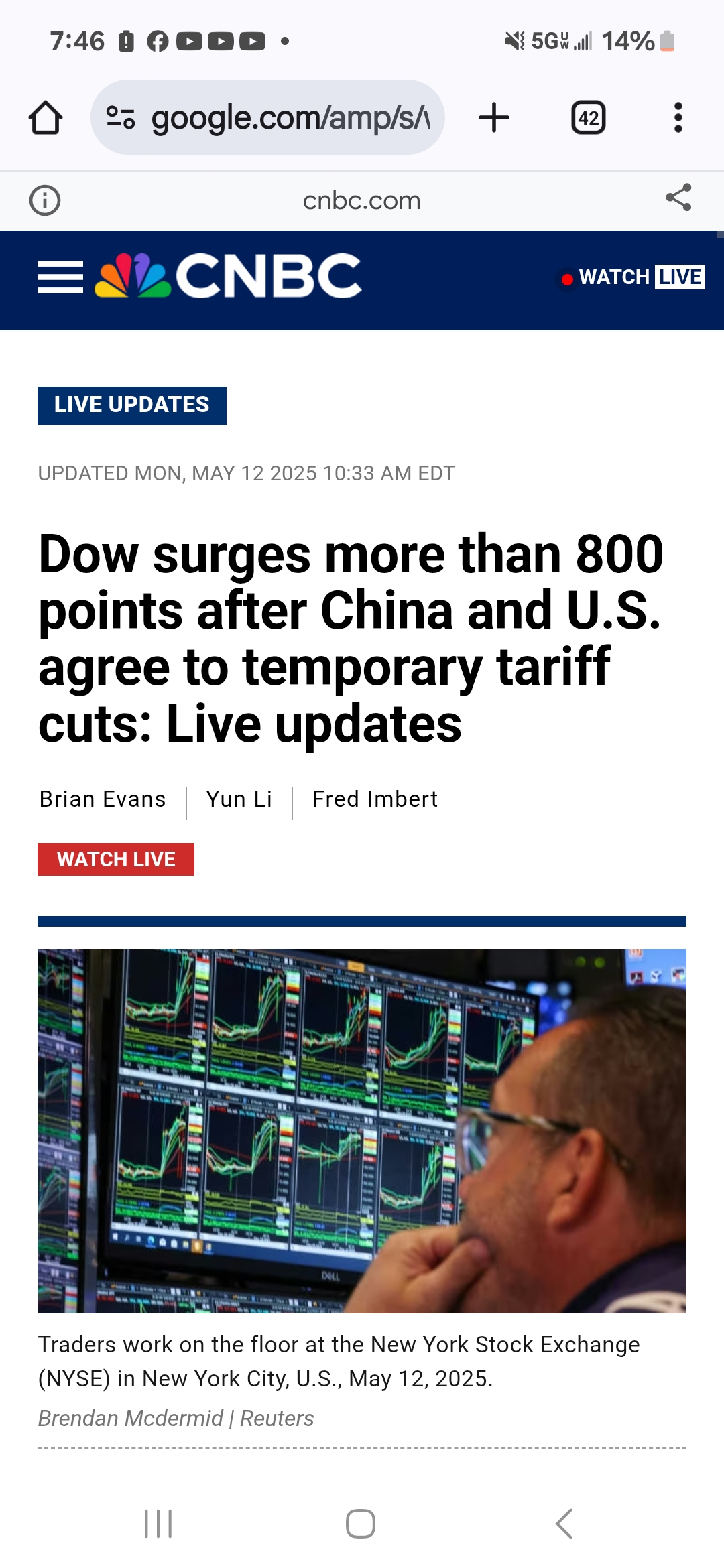Open a new browser tab

click(x=494, y=118)
